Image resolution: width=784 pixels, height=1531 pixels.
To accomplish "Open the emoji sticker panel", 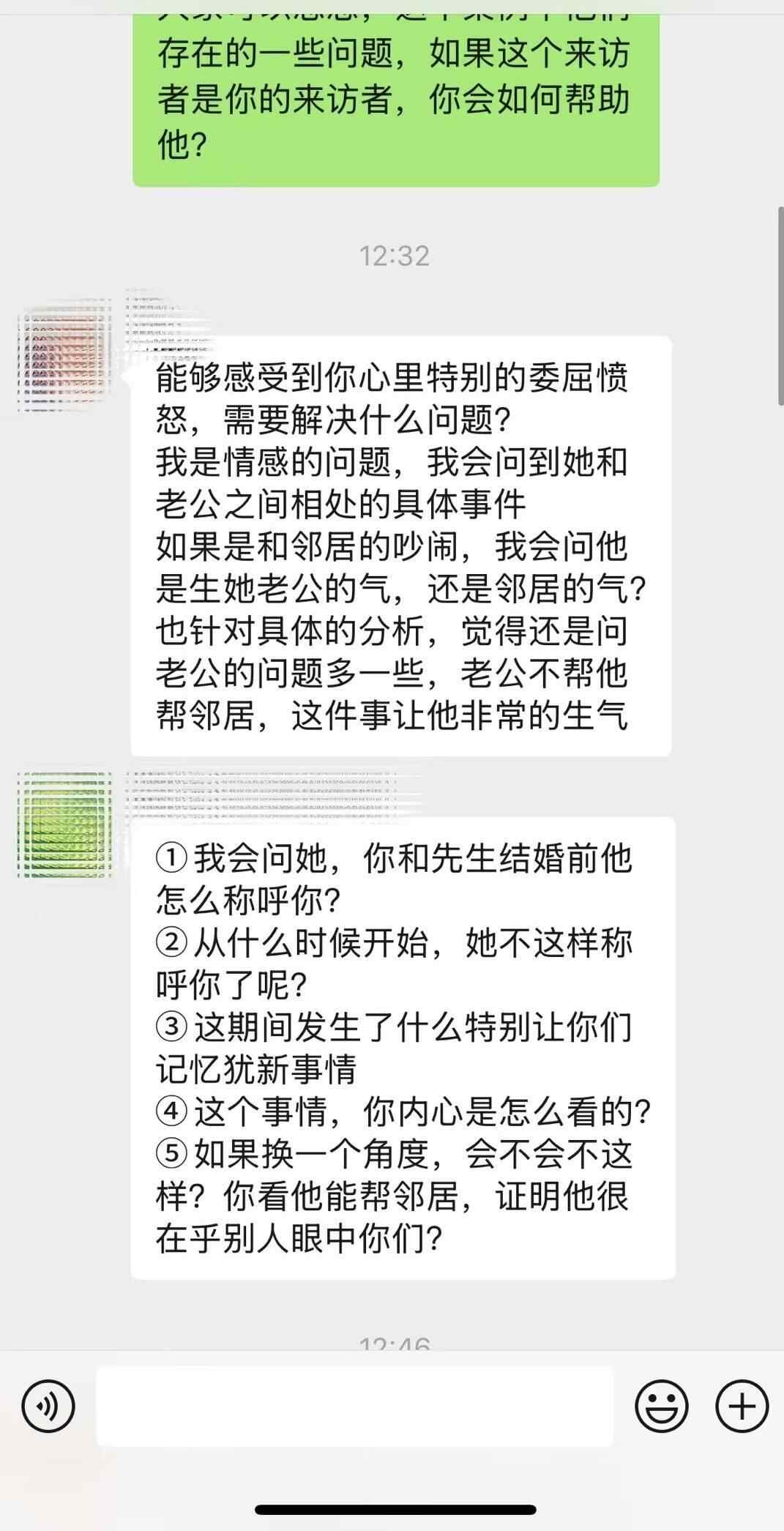I will [x=662, y=1406].
